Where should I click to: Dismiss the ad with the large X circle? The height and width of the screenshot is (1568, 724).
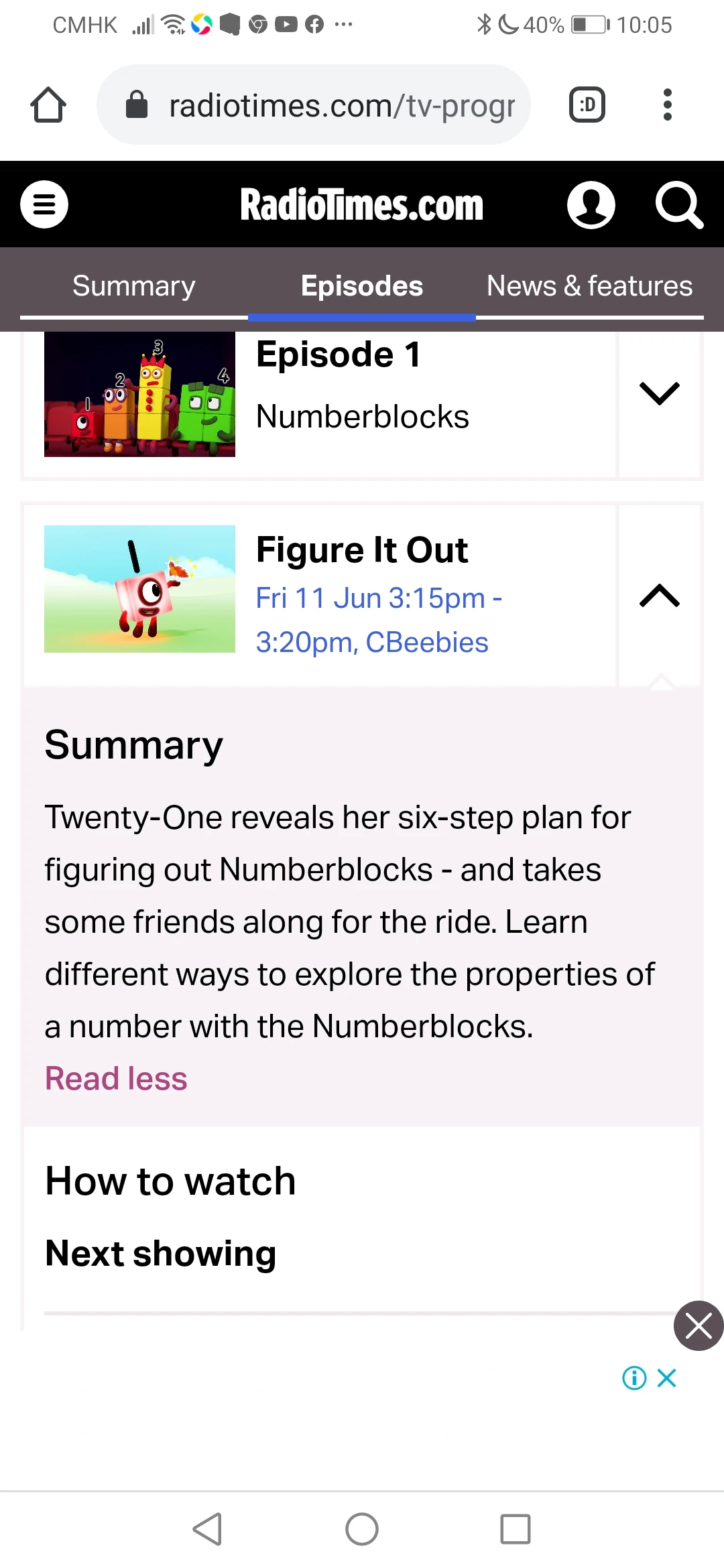coord(698,1325)
